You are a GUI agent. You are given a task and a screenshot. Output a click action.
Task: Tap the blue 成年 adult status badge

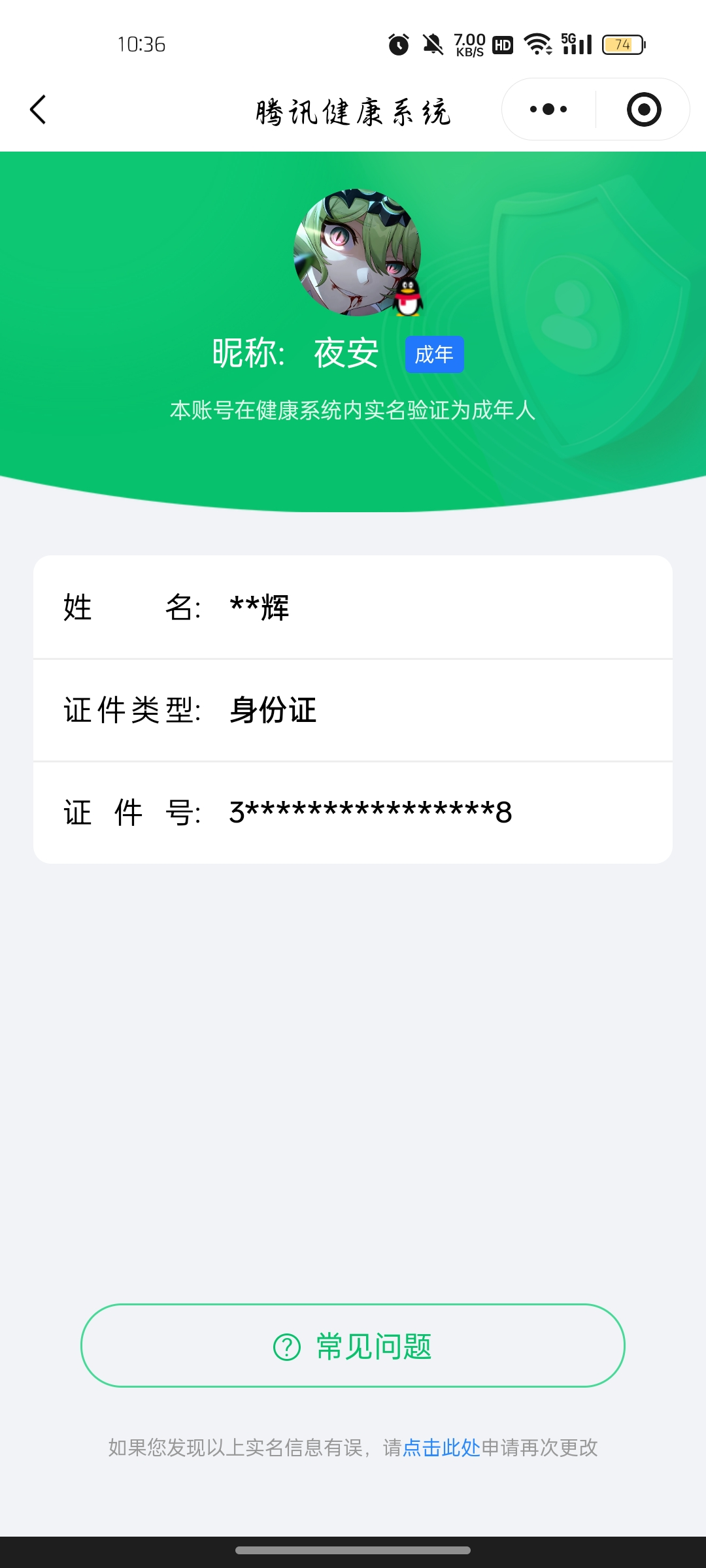[x=433, y=353]
